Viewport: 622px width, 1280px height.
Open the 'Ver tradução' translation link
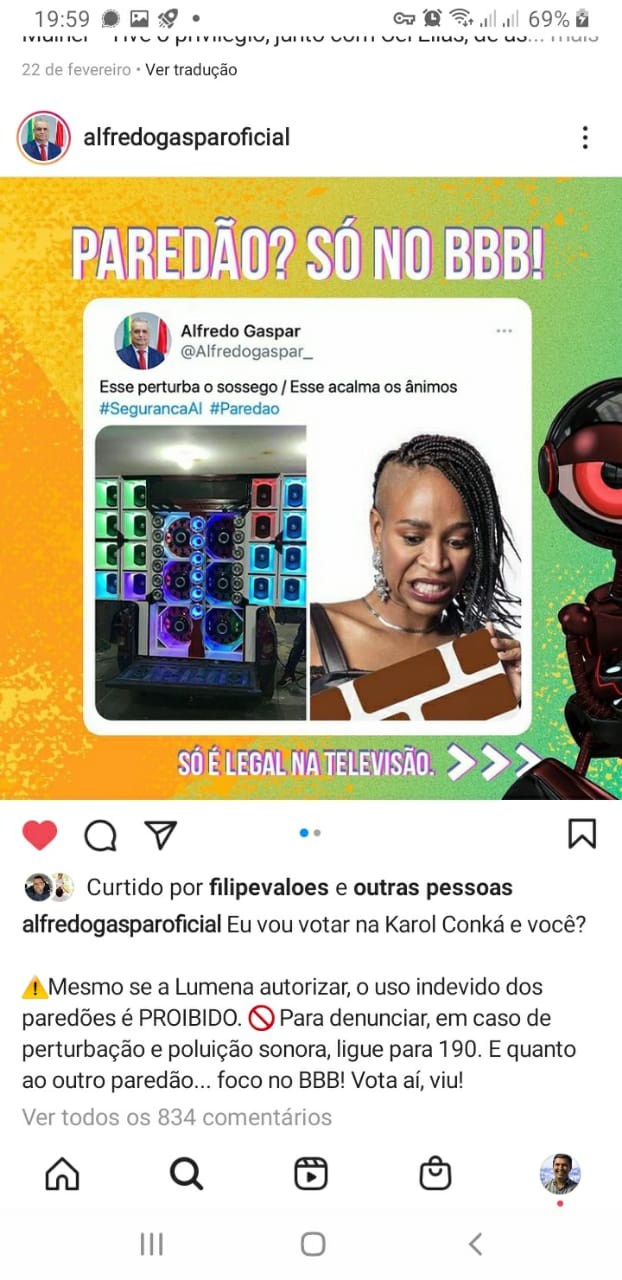(x=191, y=70)
